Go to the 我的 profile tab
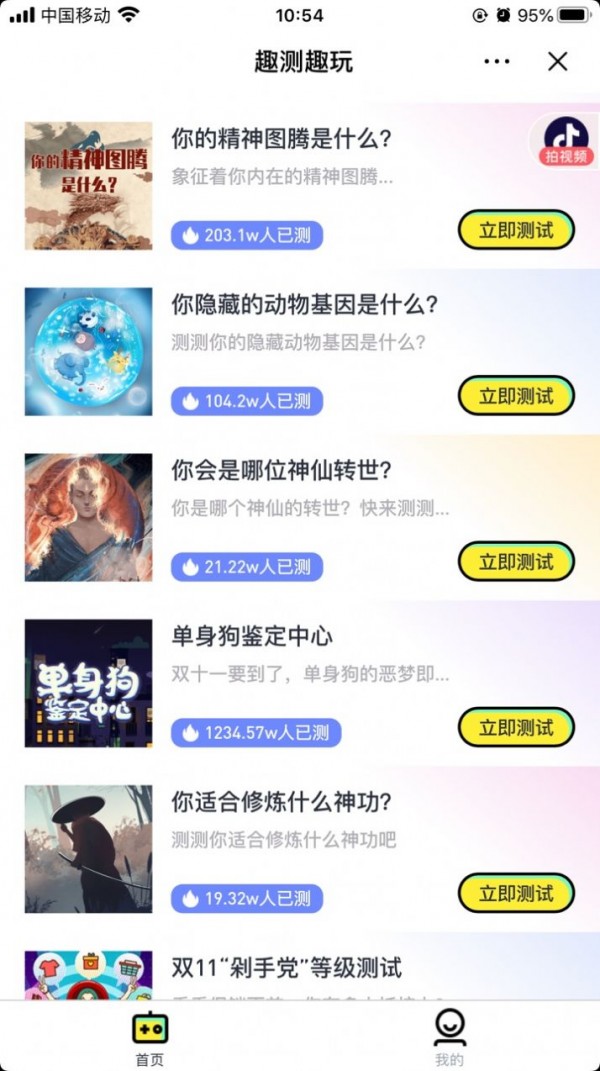 (450, 1038)
